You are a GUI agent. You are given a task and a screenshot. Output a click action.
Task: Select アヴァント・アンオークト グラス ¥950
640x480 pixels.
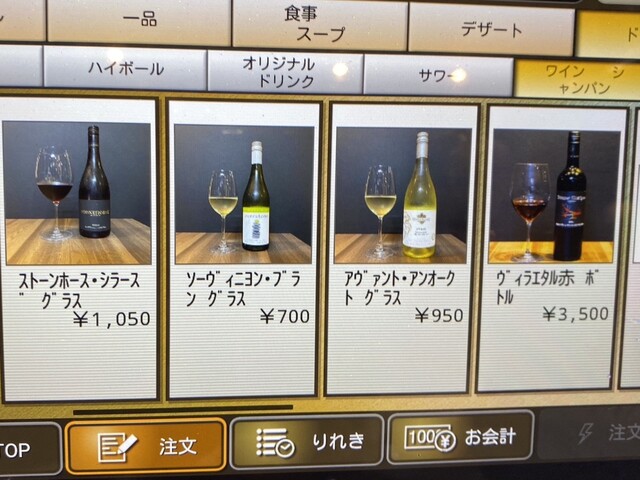coord(400,250)
